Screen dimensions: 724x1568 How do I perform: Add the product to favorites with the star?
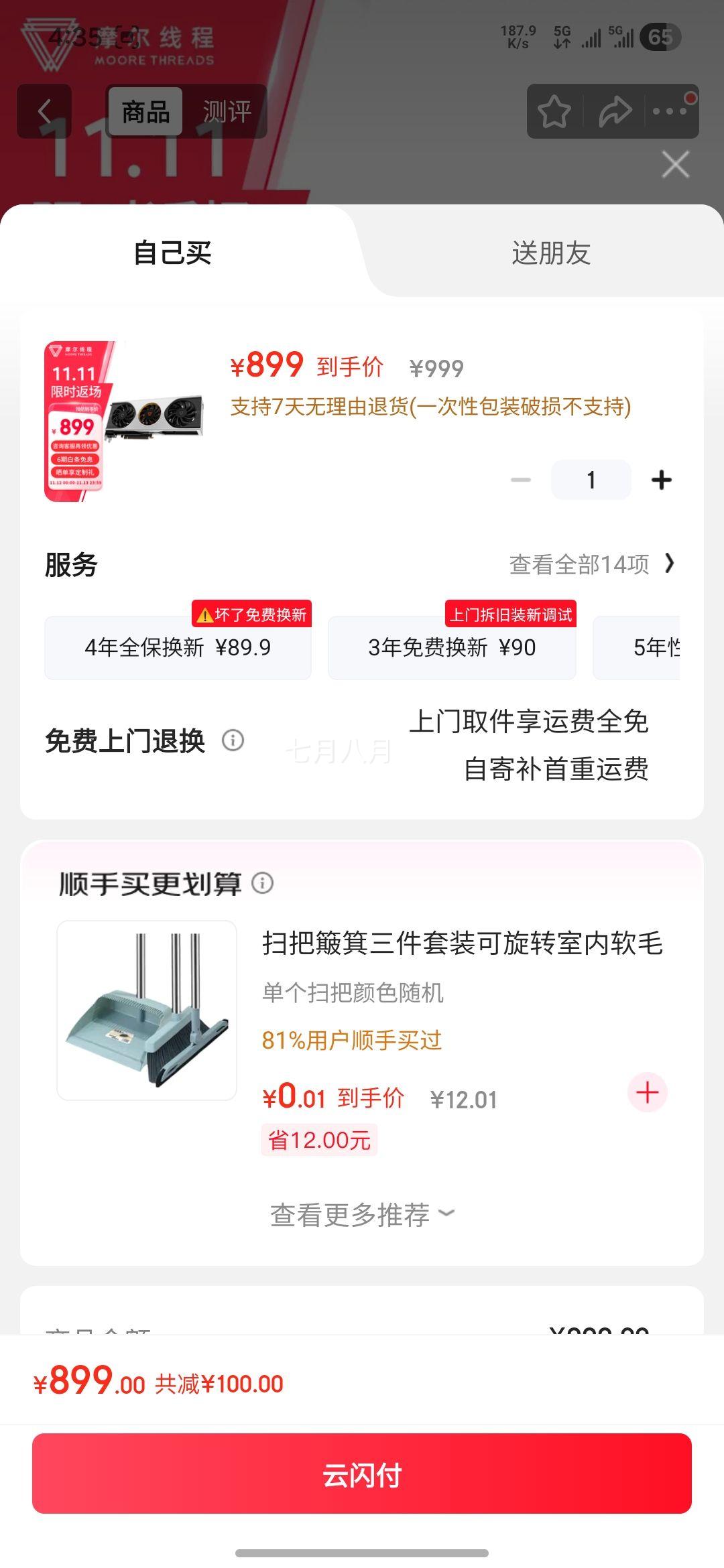click(554, 111)
